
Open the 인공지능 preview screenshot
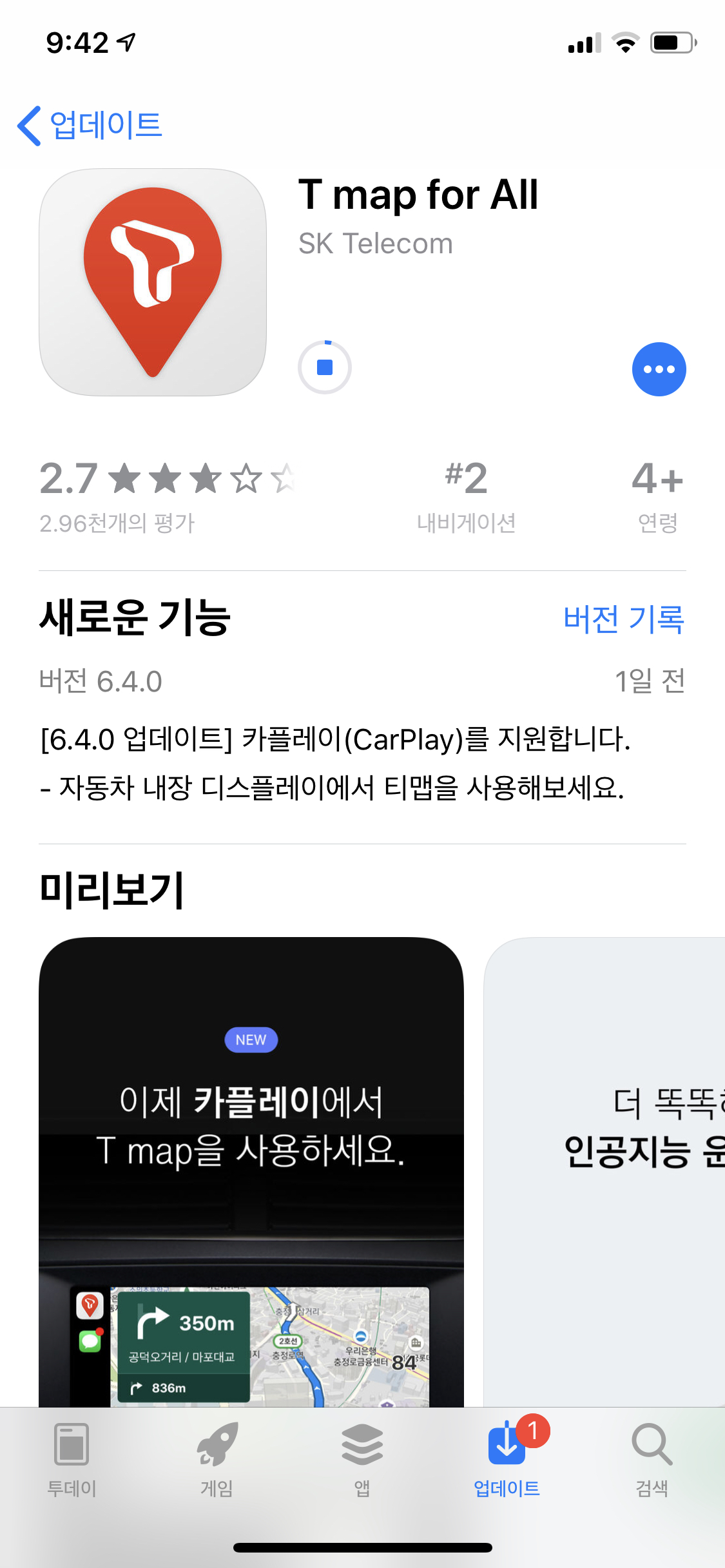606,1172
